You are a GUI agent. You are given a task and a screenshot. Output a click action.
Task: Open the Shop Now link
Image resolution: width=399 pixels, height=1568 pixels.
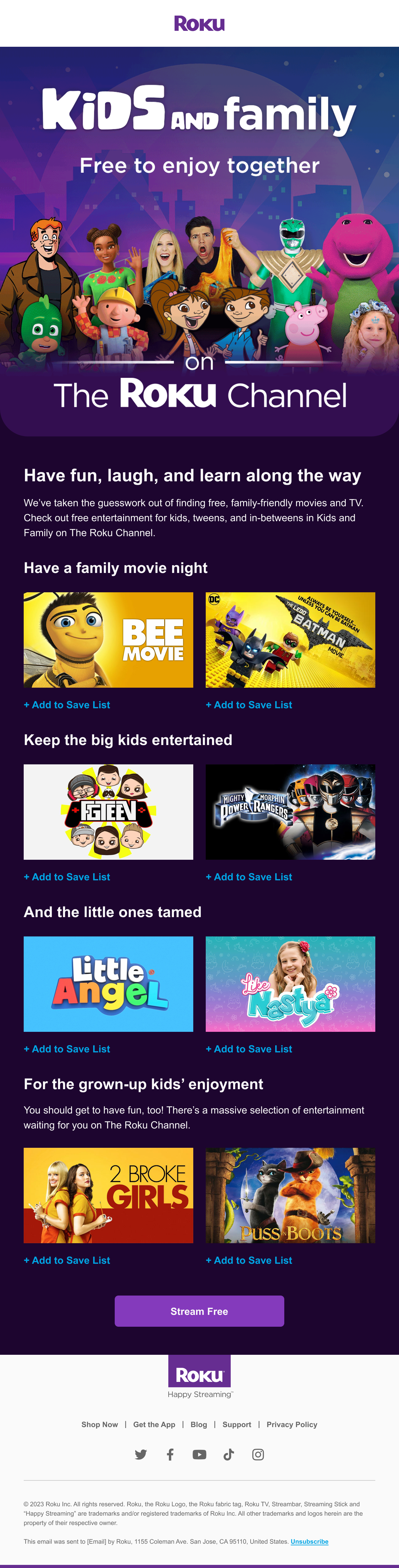pyautogui.click(x=100, y=1424)
